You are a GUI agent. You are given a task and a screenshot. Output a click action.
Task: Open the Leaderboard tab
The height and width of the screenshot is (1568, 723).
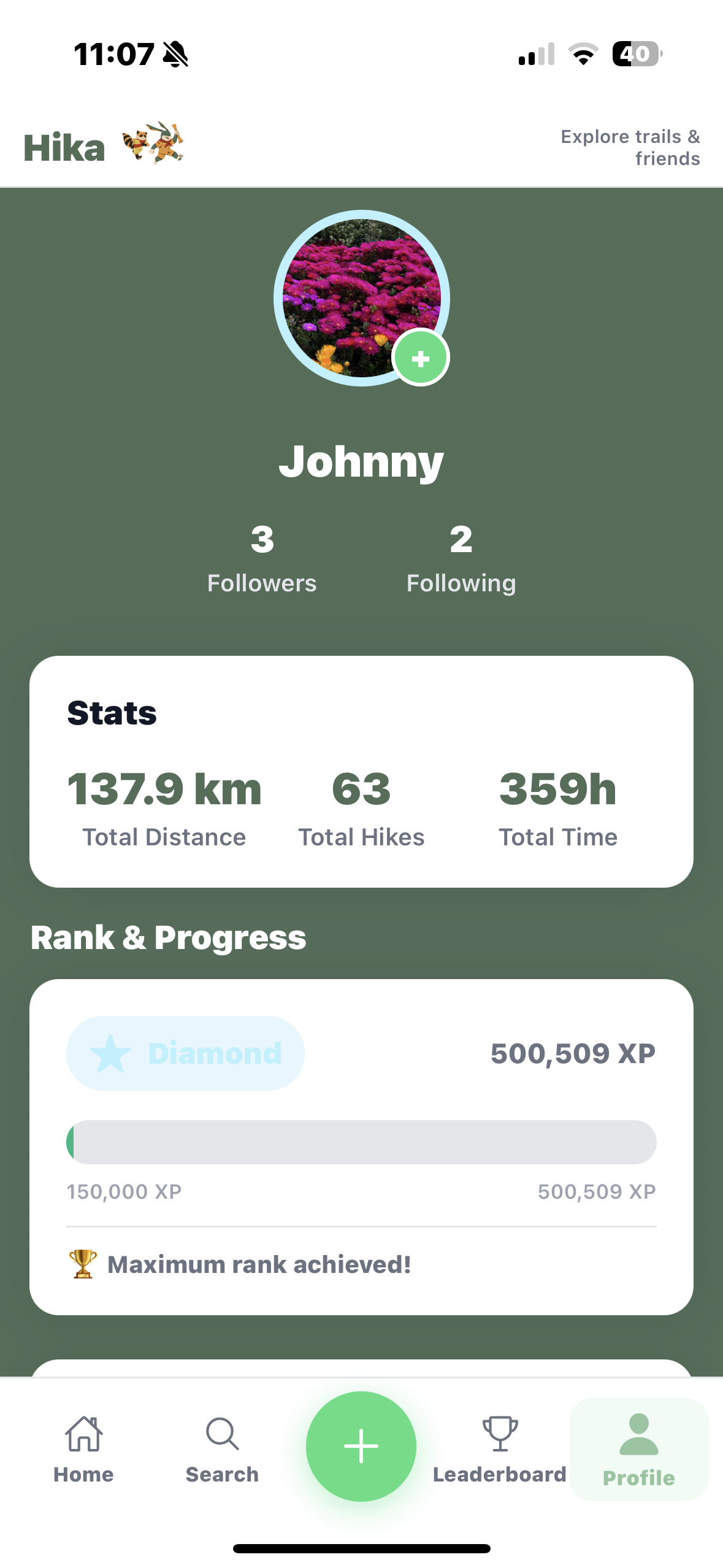(500, 1449)
